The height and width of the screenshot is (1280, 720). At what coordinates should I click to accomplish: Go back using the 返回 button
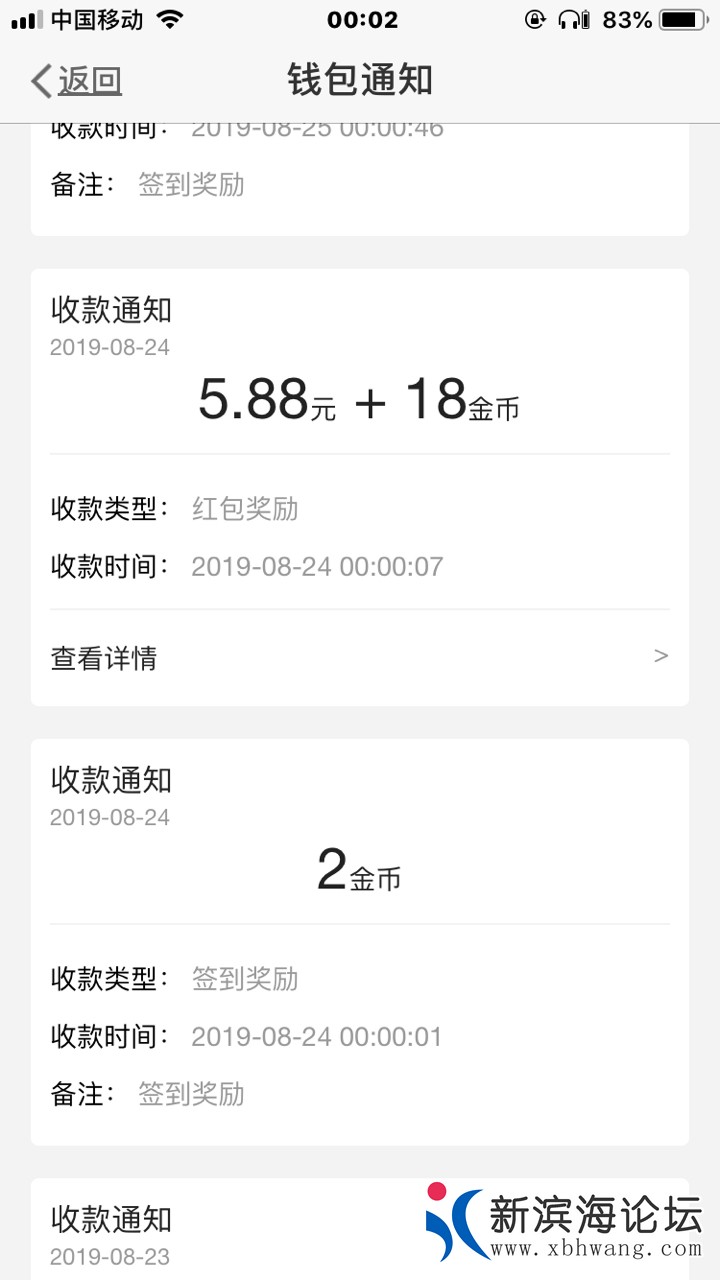coord(77,81)
